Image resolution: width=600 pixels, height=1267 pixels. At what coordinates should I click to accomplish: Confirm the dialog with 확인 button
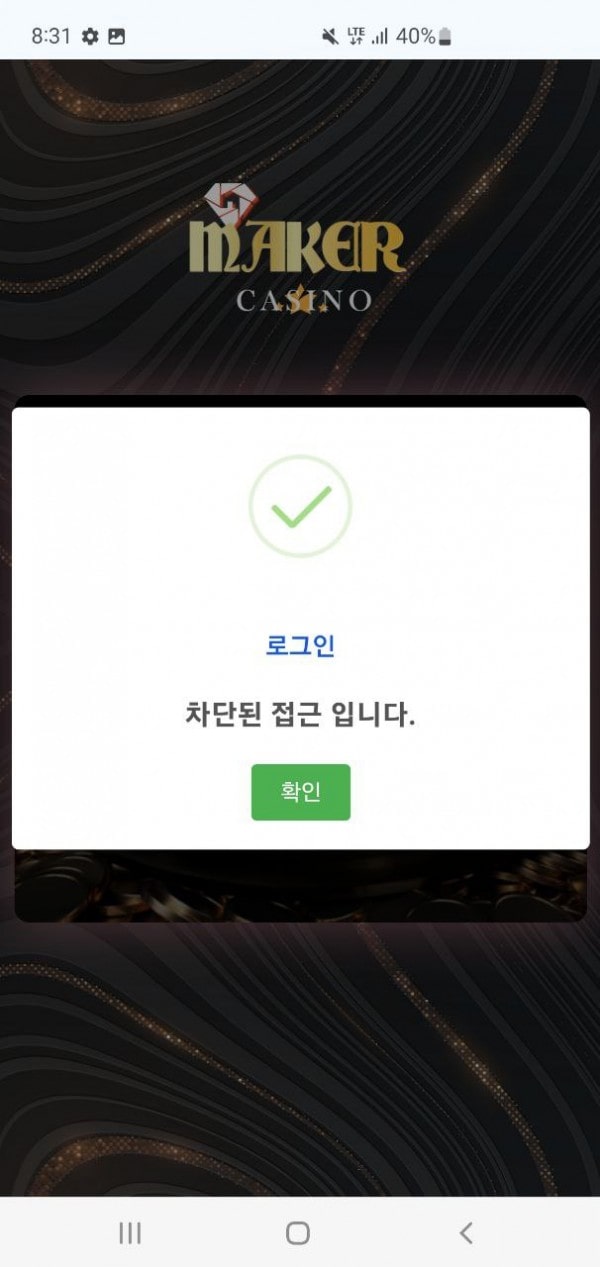[300, 792]
